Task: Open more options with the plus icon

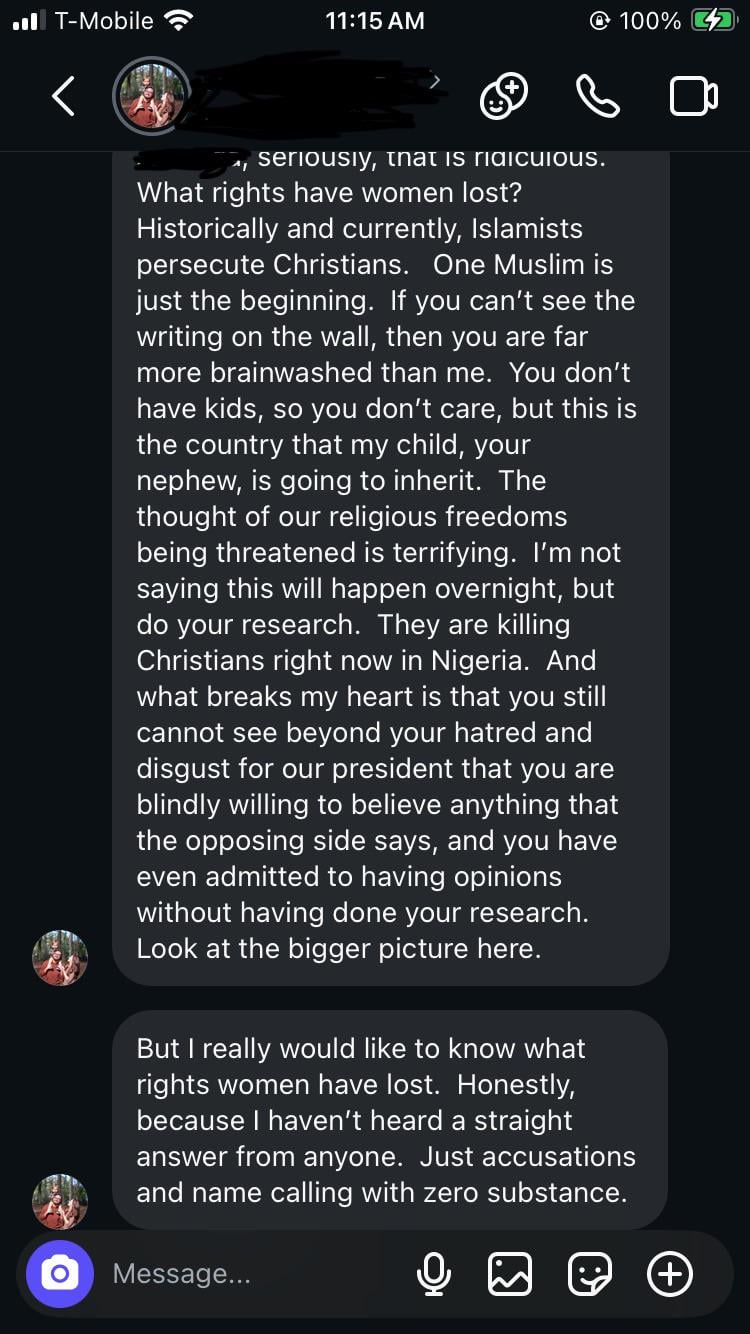Action: (669, 1273)
